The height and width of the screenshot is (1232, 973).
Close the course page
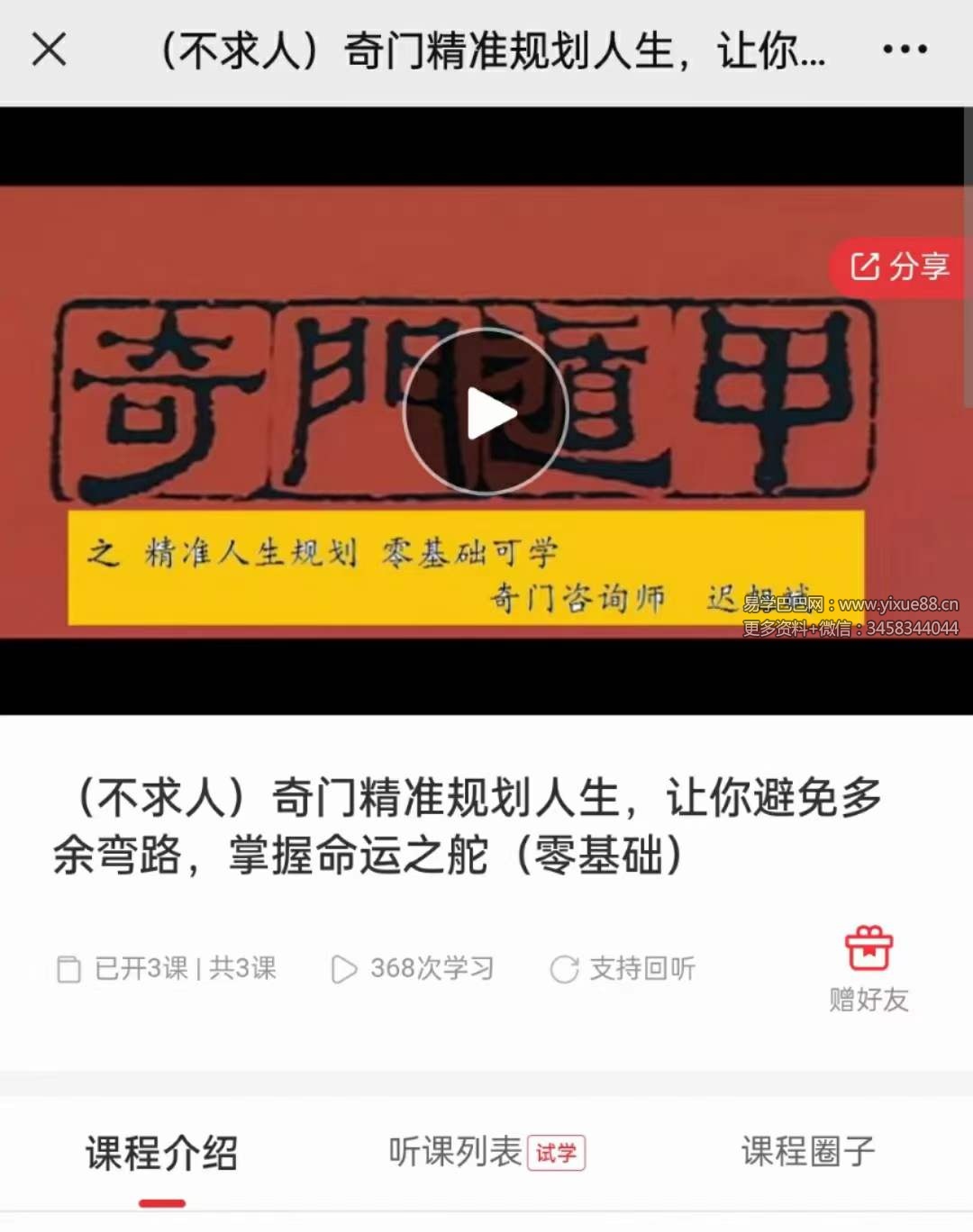pyautogui.click(x=49, y=50)
